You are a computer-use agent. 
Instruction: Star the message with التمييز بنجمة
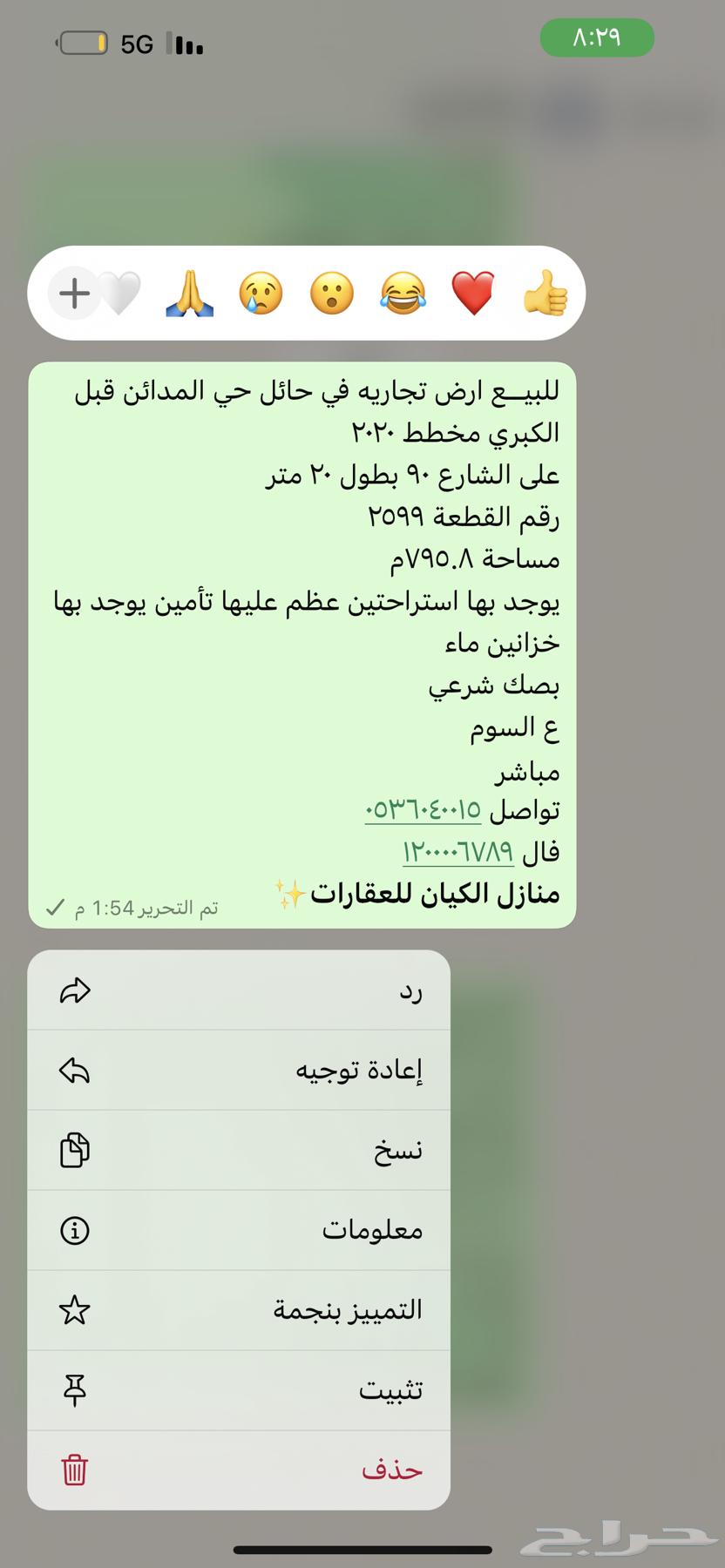(239, 1310)
